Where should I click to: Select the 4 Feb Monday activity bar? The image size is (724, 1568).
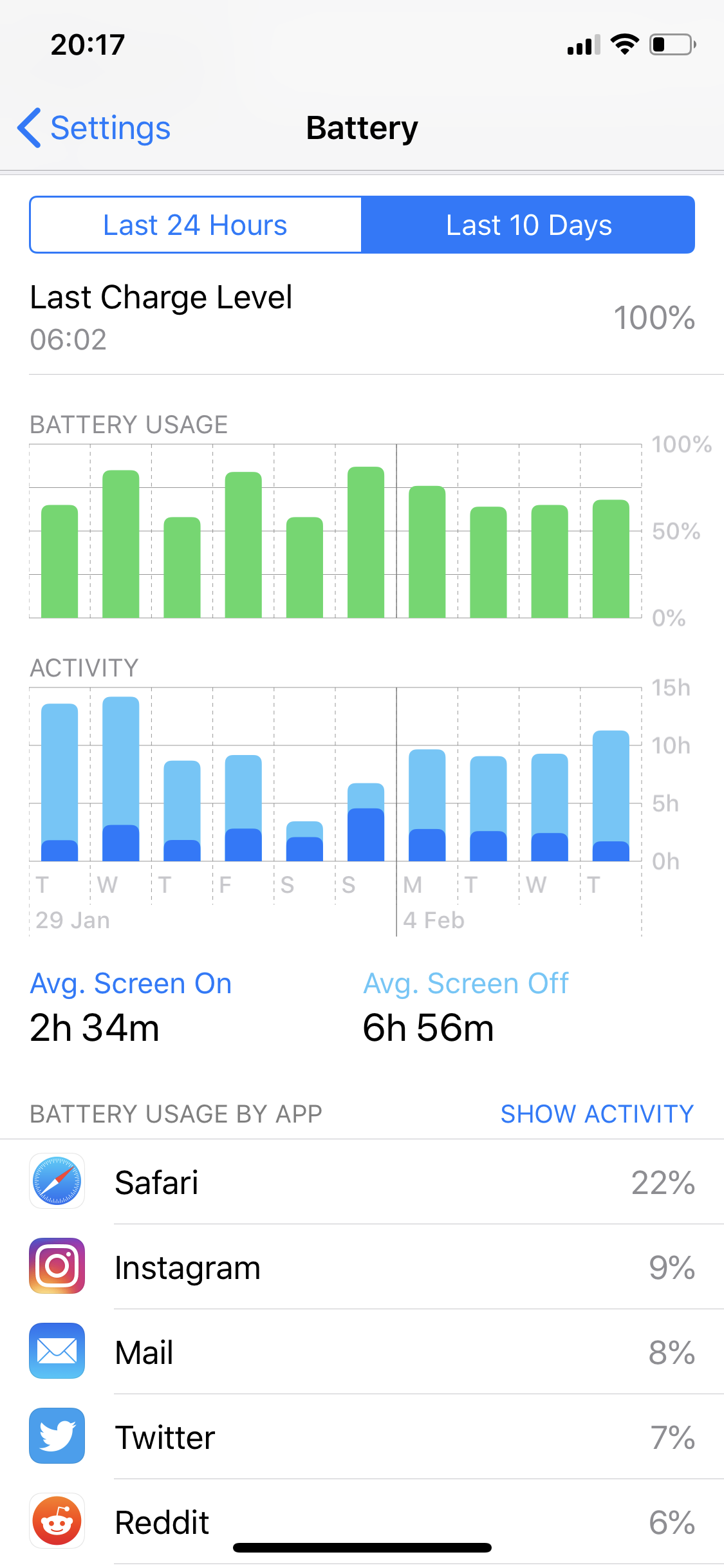click(427, 805)
